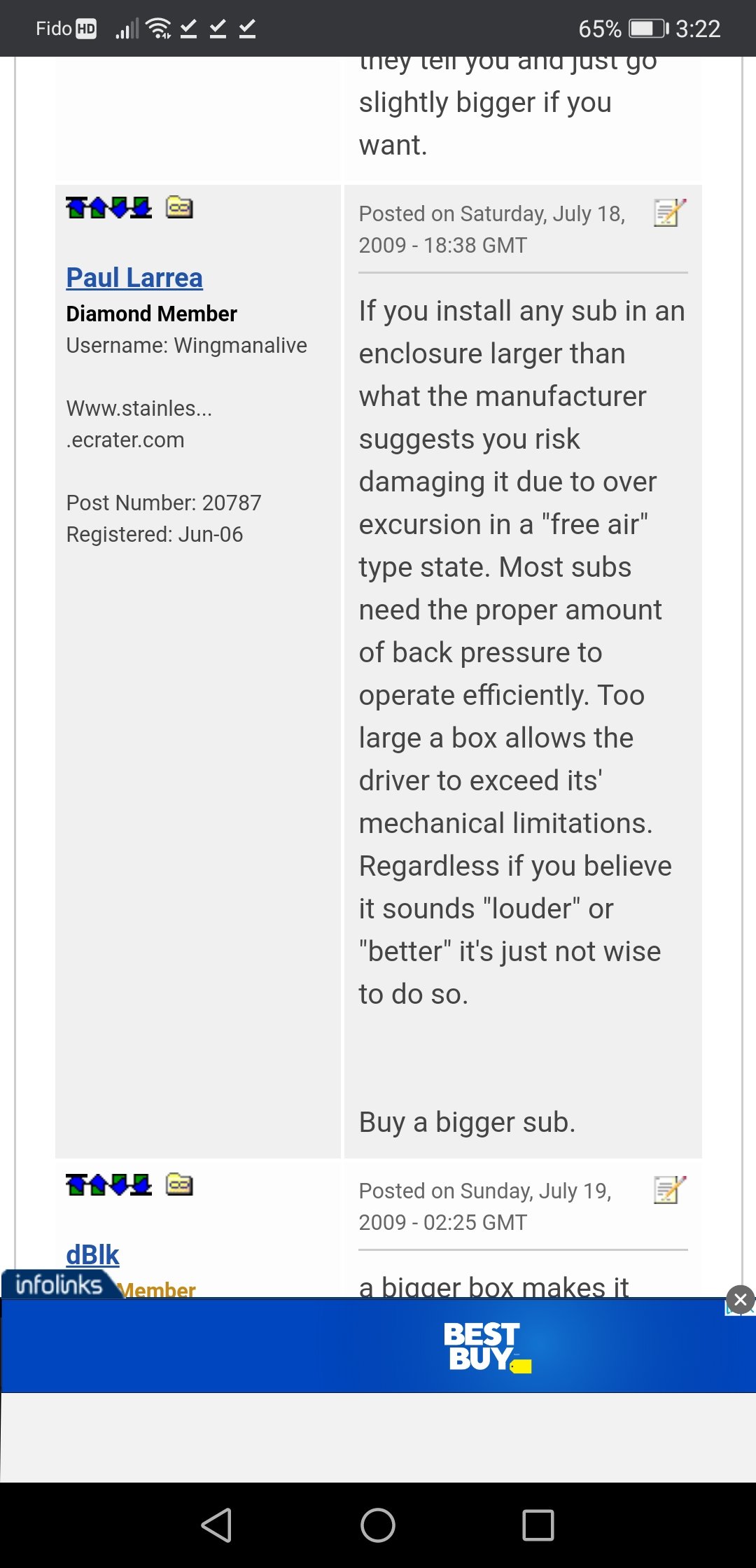This screenshot has width=756, height=1568.
Task: Edit the July 18 post
Action: (669, 213)
